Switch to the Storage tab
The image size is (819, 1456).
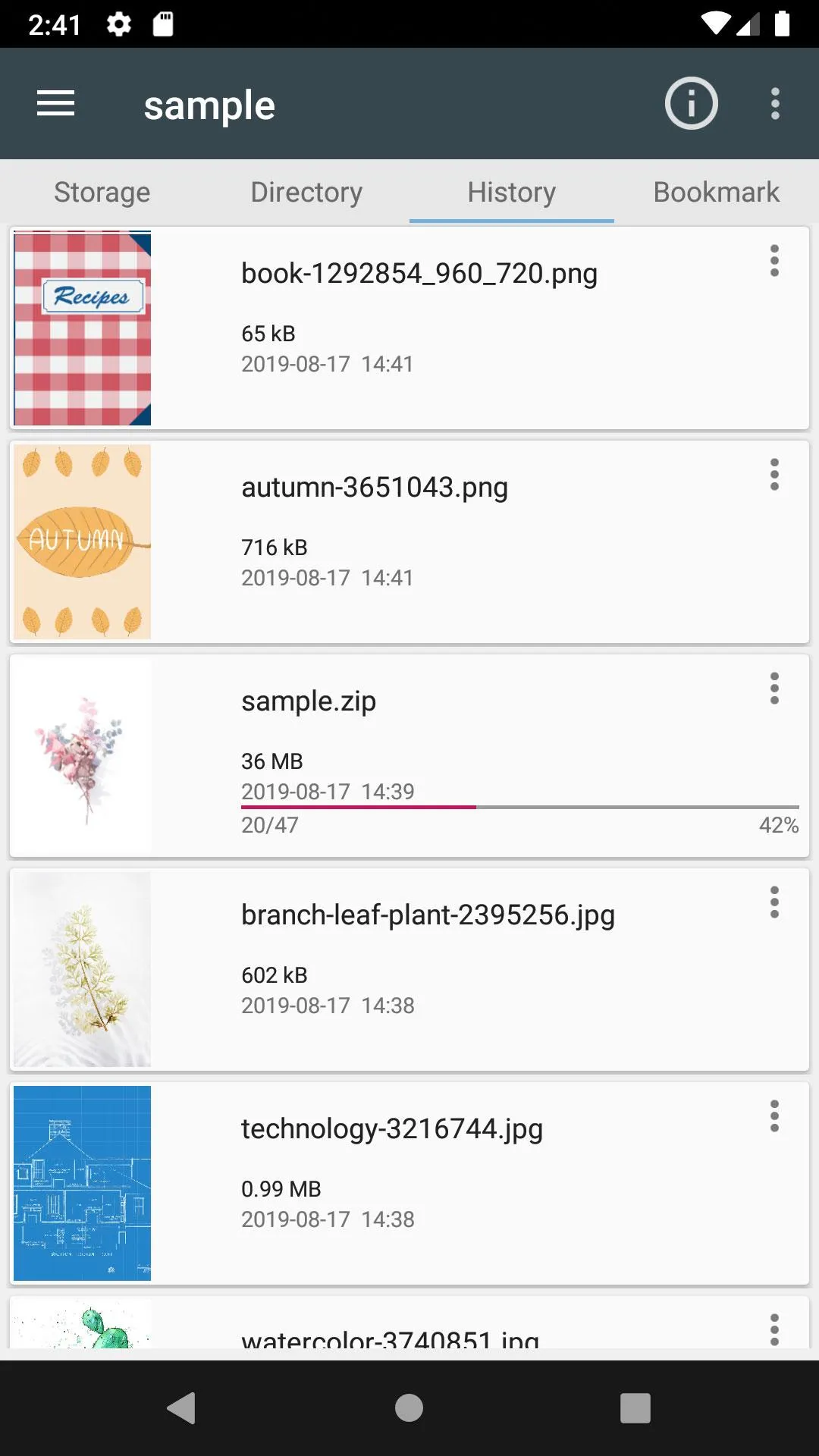[x=102, y=192]
